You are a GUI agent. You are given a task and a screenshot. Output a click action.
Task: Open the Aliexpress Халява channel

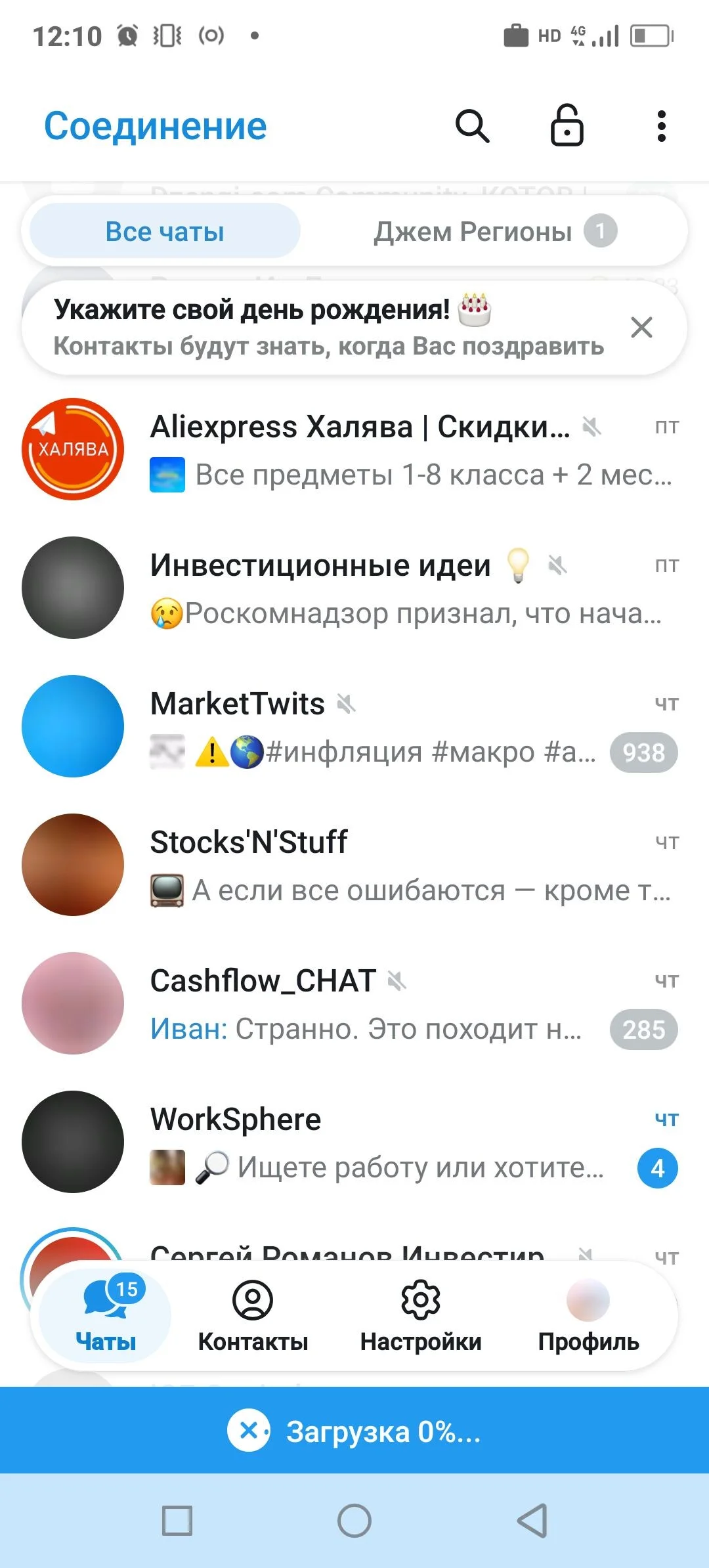(354, 449)
